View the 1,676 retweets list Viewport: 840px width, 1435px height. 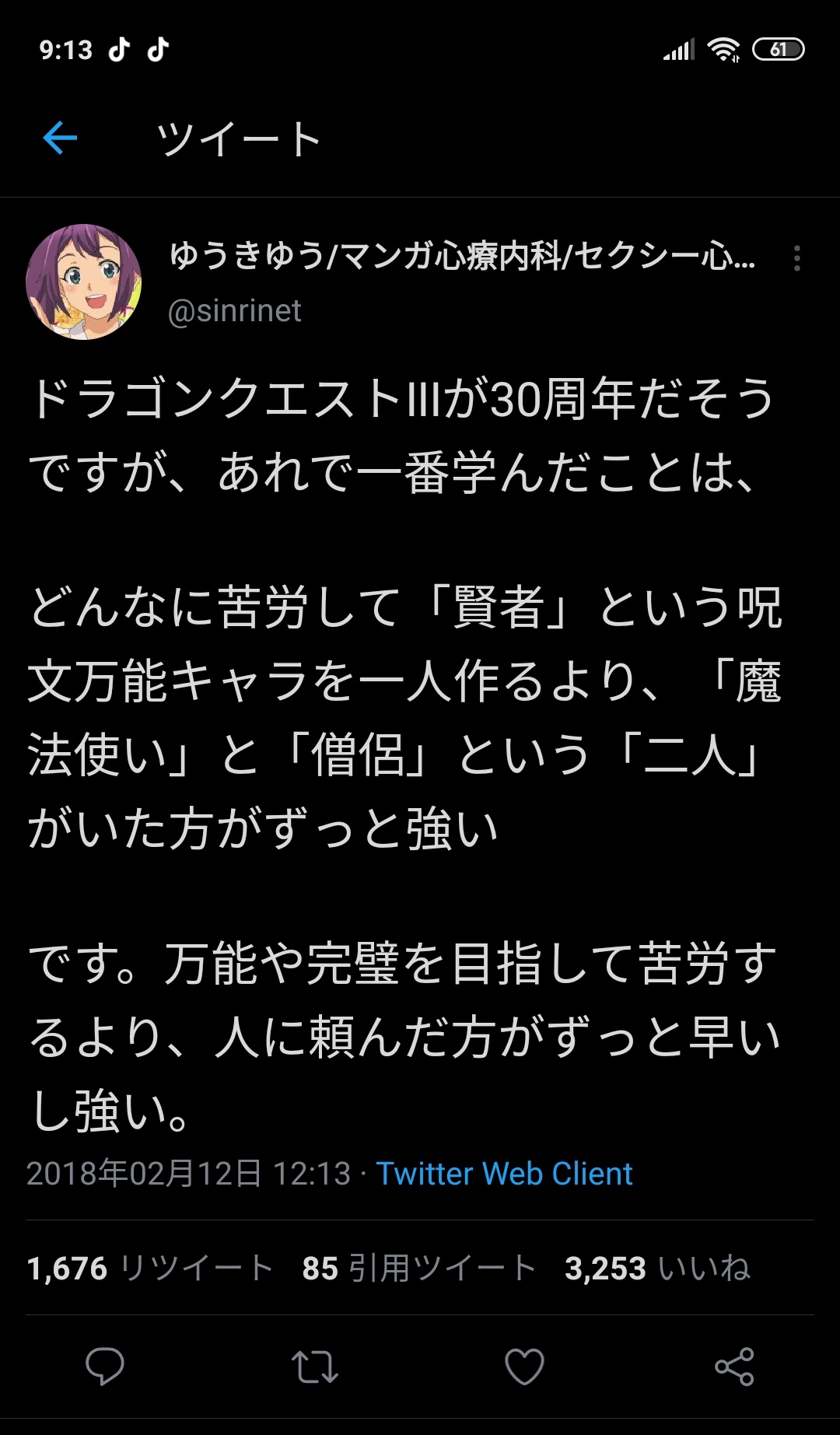149,1269
